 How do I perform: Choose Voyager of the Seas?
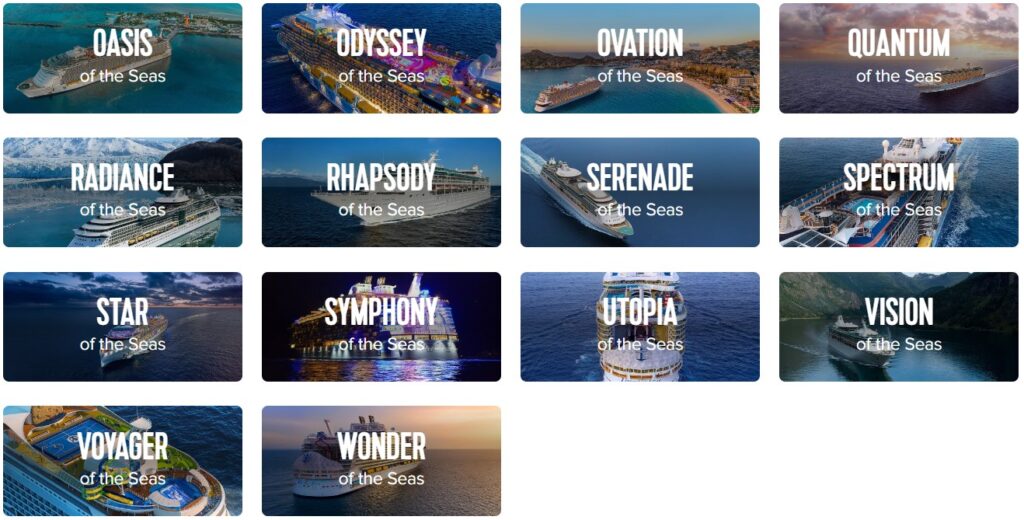(x=122, y=461)
